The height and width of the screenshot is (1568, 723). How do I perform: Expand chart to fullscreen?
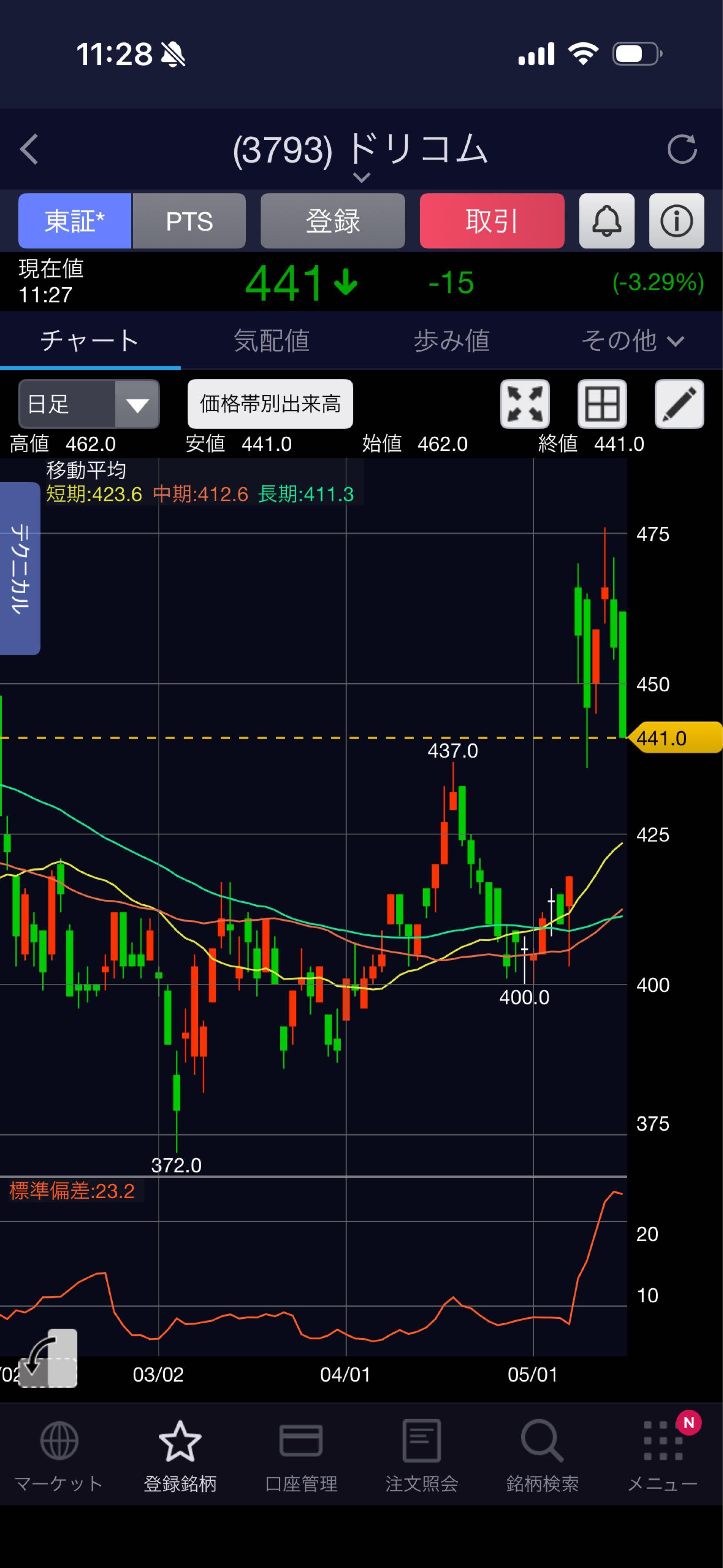click(525, 404)
